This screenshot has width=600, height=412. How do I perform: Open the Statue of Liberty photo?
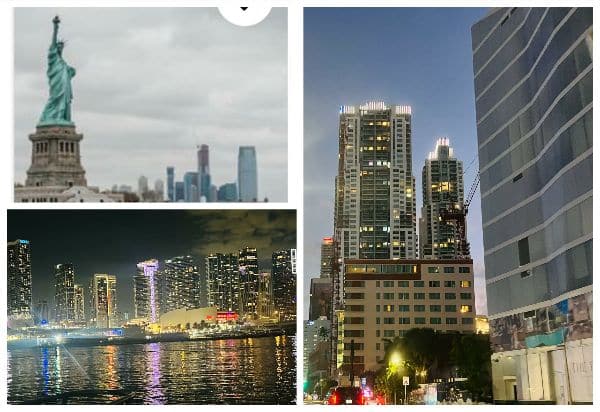point(150,105)
